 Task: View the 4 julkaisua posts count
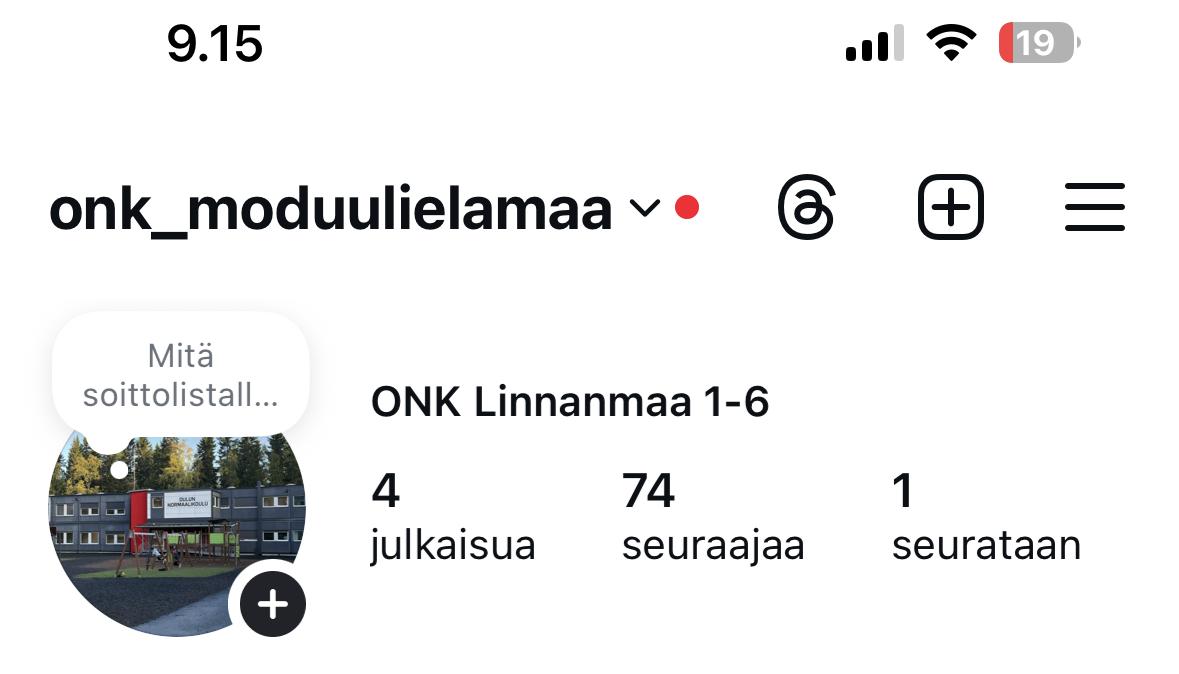pos(452,518)
